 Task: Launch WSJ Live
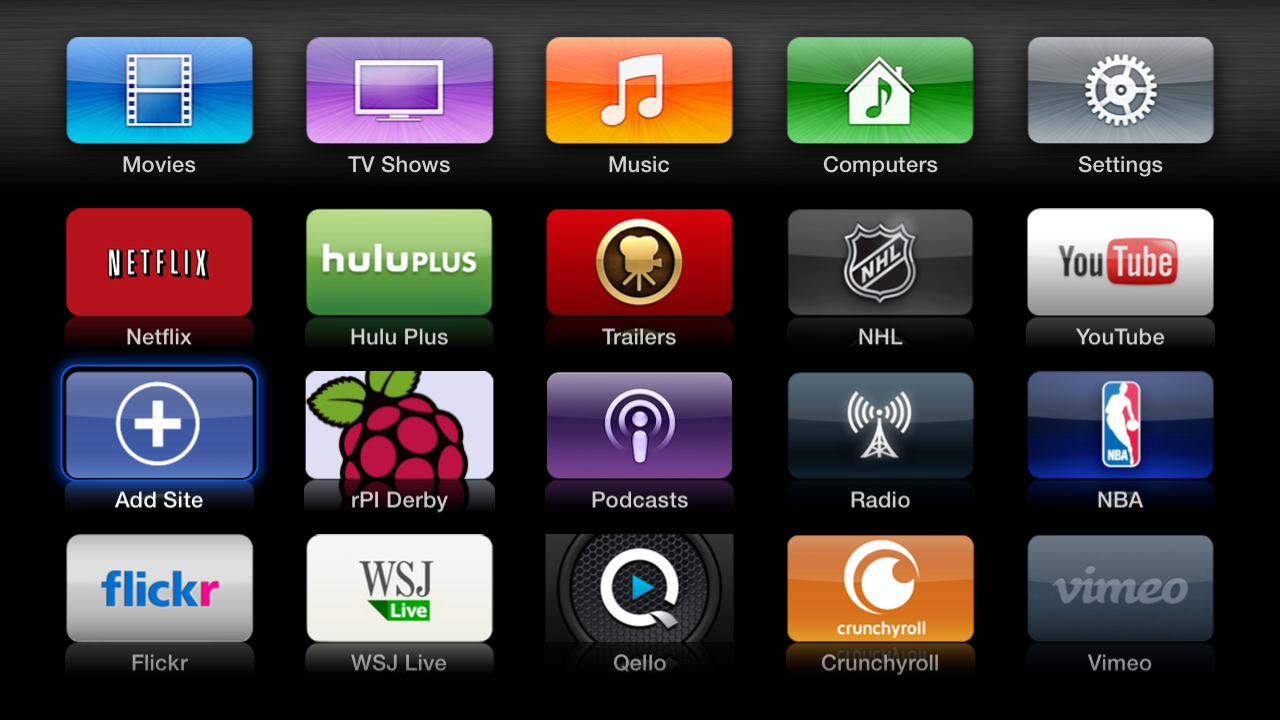[399, 588]
